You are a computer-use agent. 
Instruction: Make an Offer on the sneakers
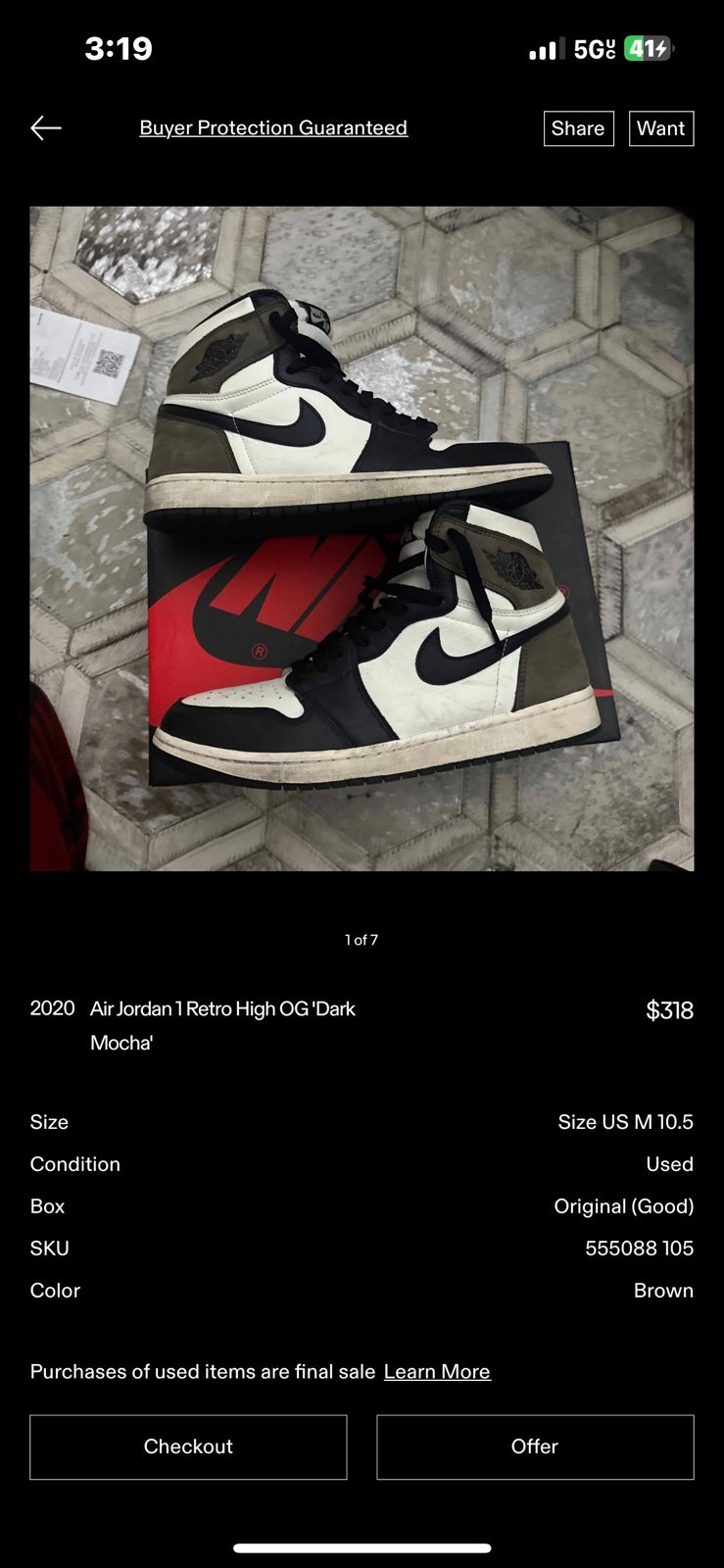(535, 1446)
